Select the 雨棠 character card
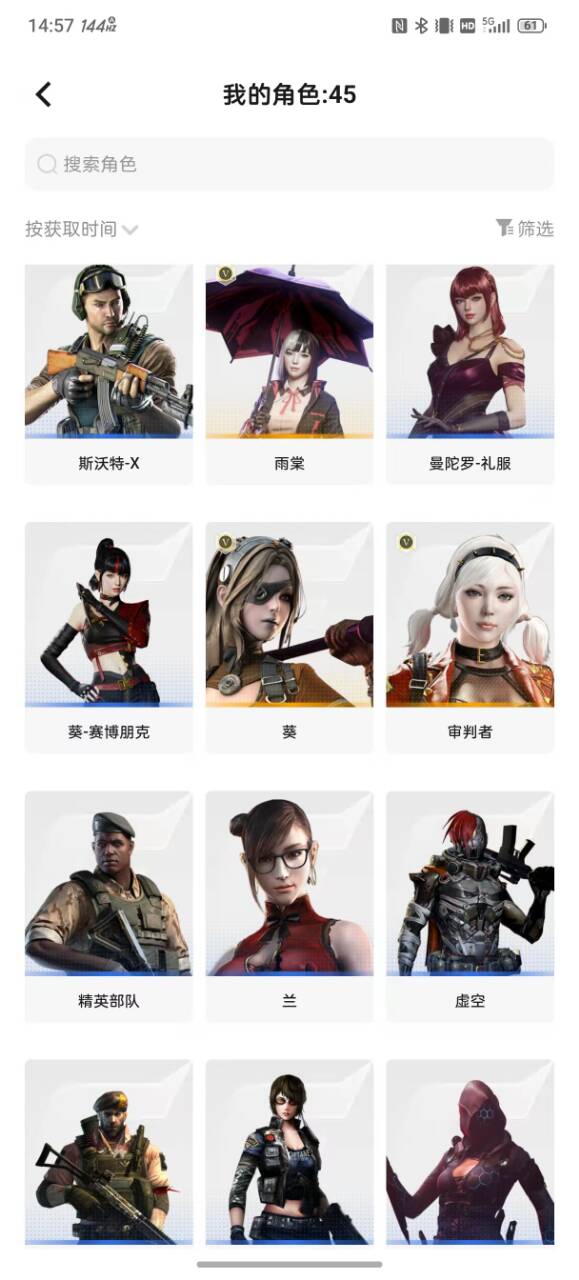 (289, 374)
